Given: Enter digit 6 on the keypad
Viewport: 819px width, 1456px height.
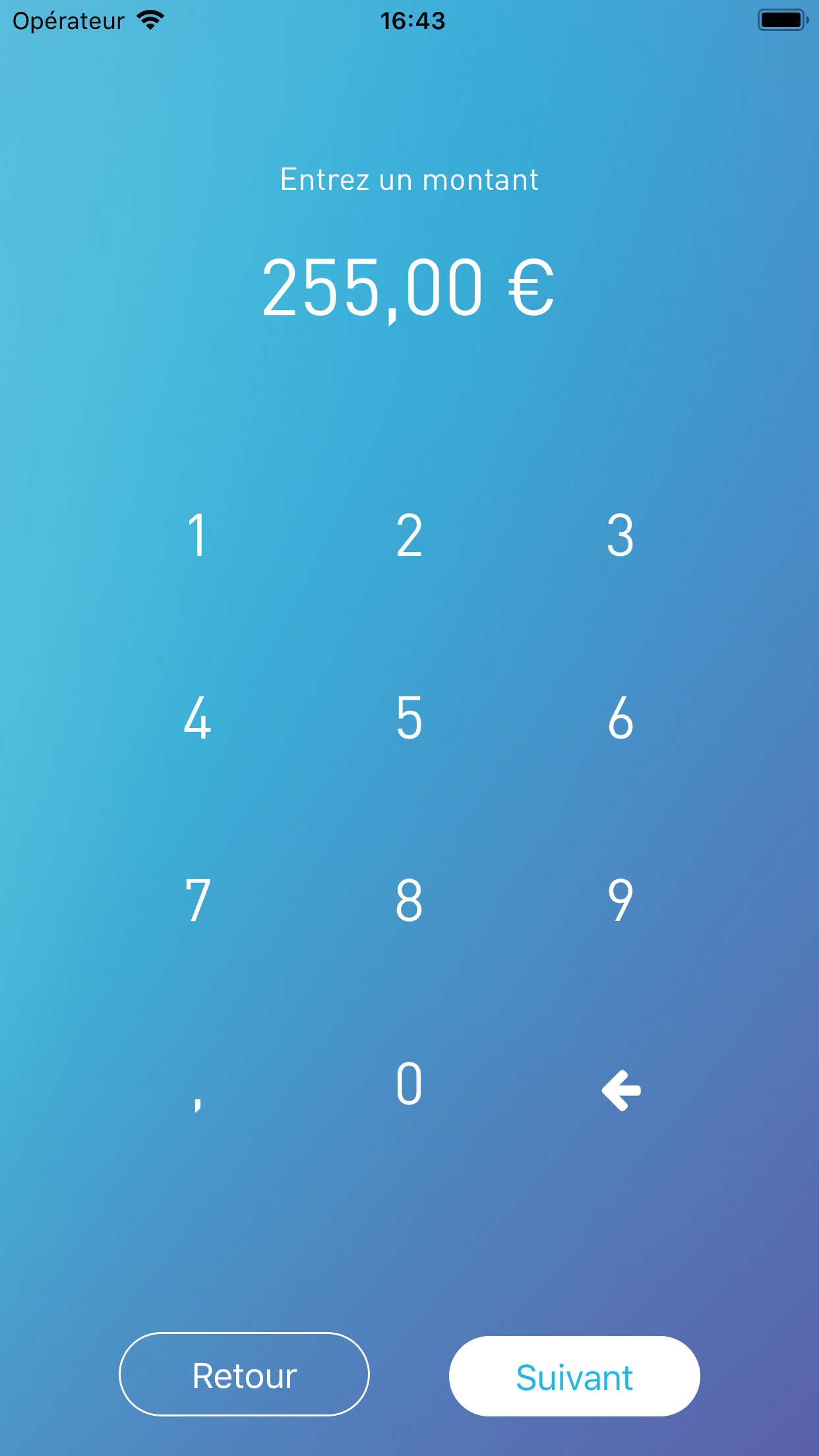Looking at the screenshot, I should click(x=620, y=718).
